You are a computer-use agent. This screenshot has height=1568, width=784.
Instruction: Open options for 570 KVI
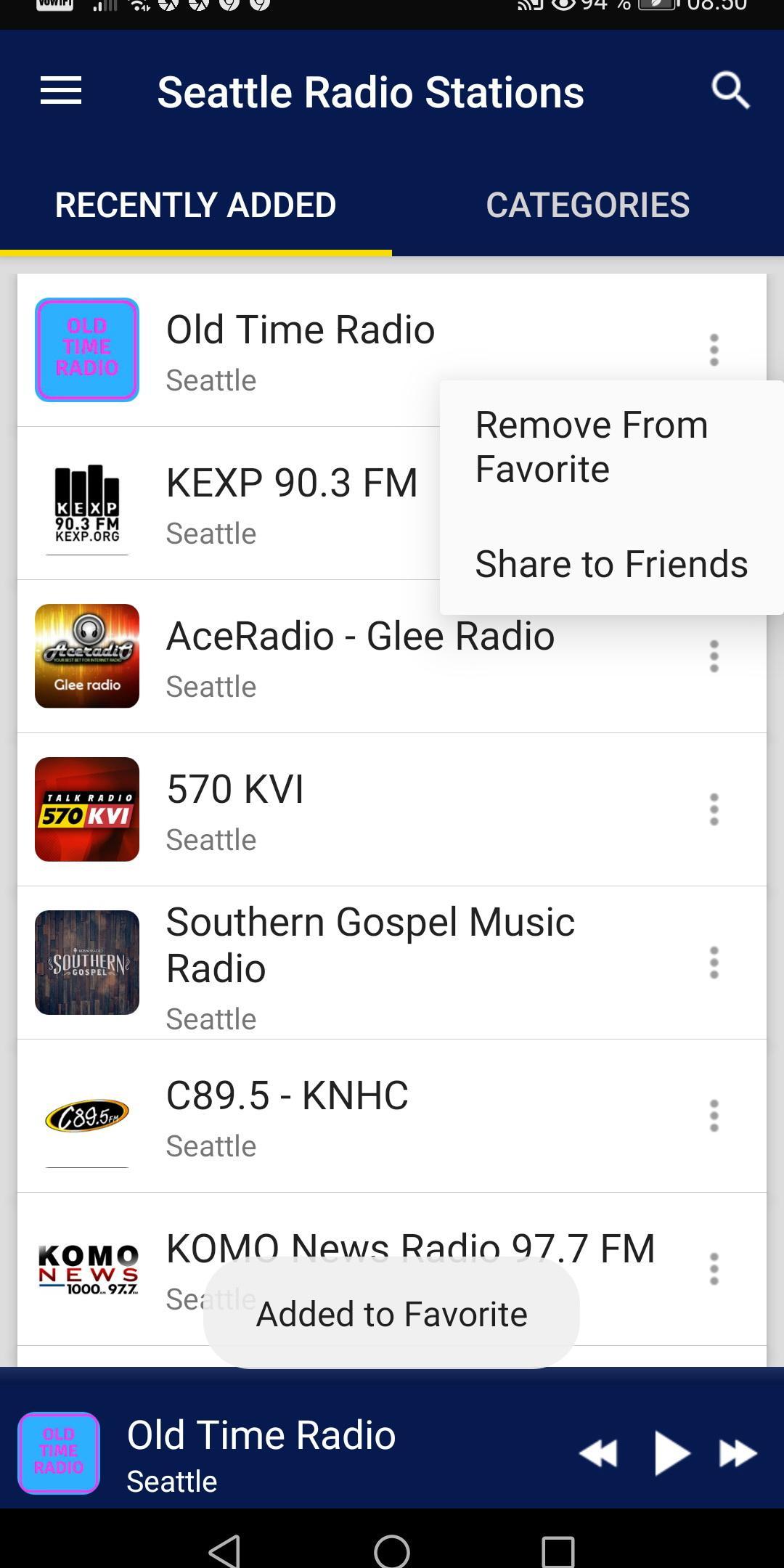point(714,809)
